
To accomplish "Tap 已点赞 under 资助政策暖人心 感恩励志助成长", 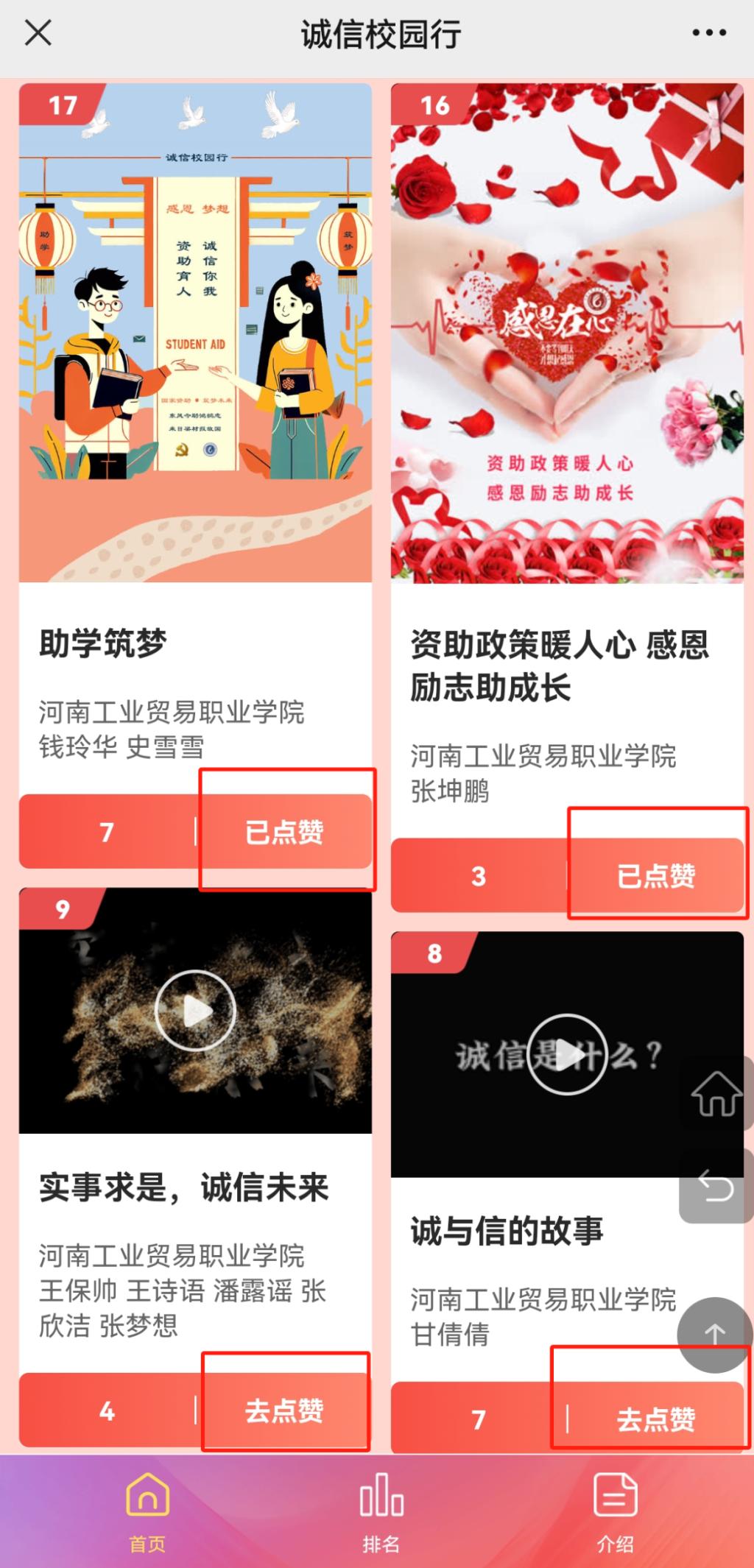I will click(655, 876).
